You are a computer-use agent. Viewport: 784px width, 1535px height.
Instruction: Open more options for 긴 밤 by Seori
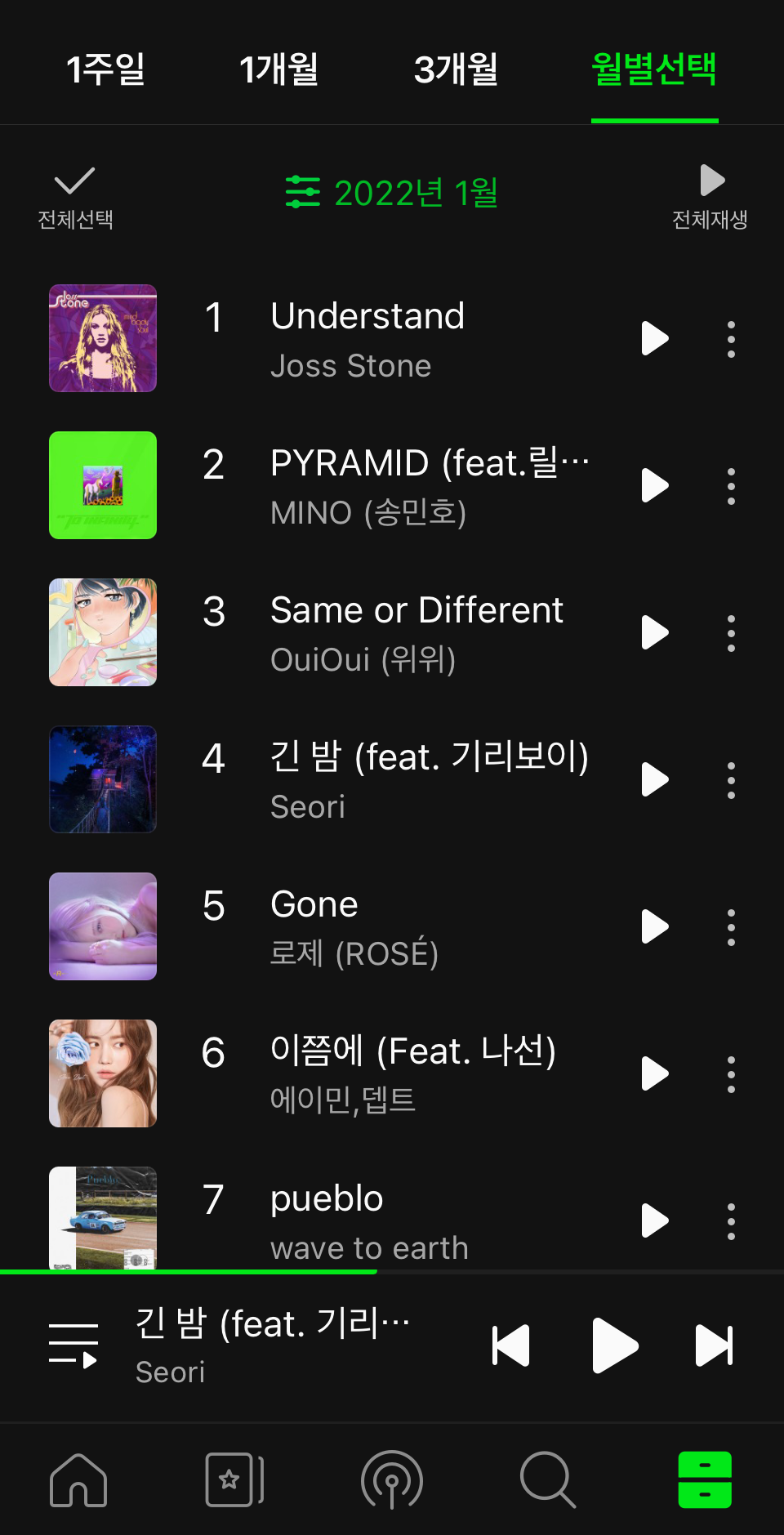[x=731, y=780]
